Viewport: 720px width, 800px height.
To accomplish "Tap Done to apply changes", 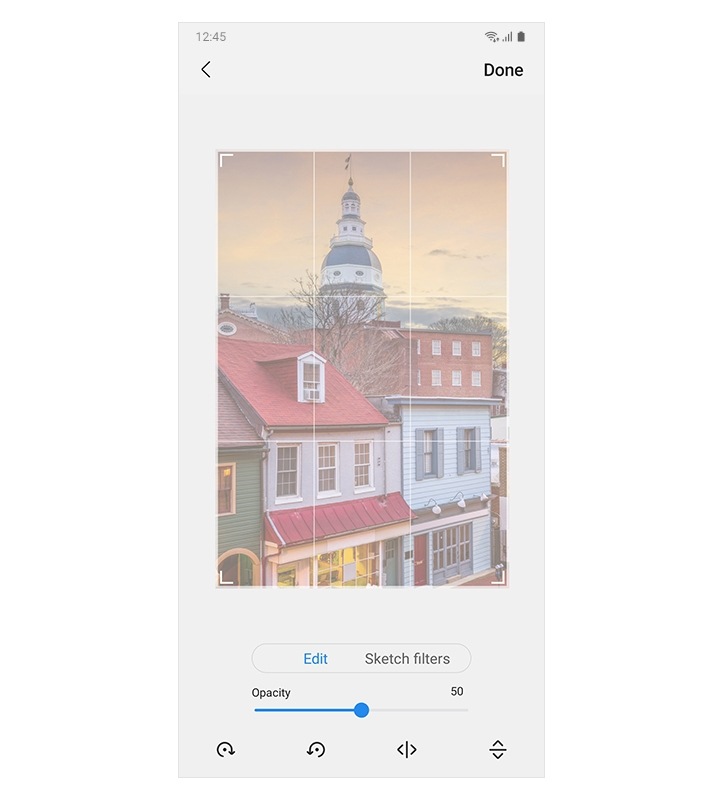I will pyautogui.click(x=502, y=69).
